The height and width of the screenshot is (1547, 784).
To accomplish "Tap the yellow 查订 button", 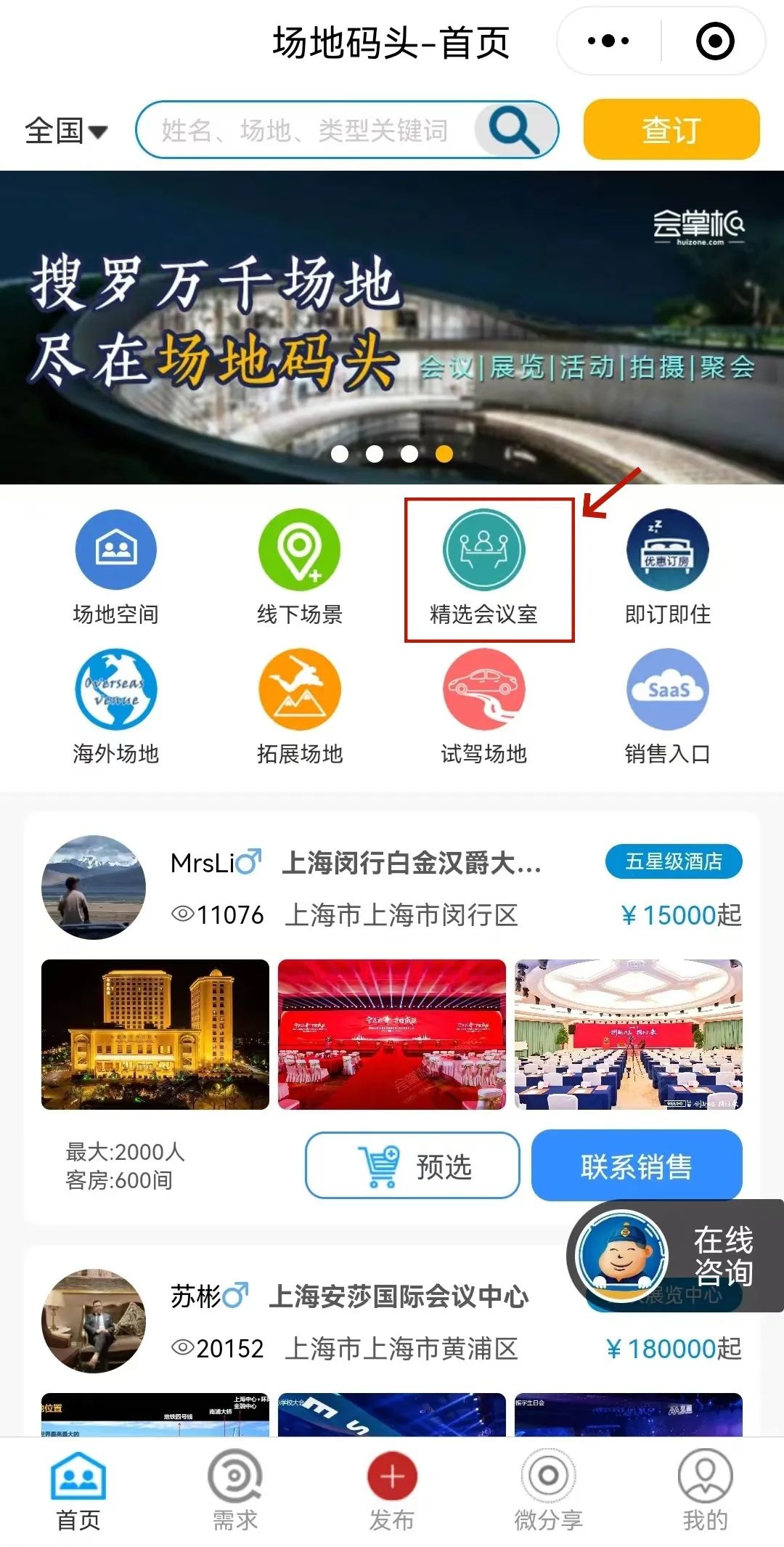I will coord(671,130).
